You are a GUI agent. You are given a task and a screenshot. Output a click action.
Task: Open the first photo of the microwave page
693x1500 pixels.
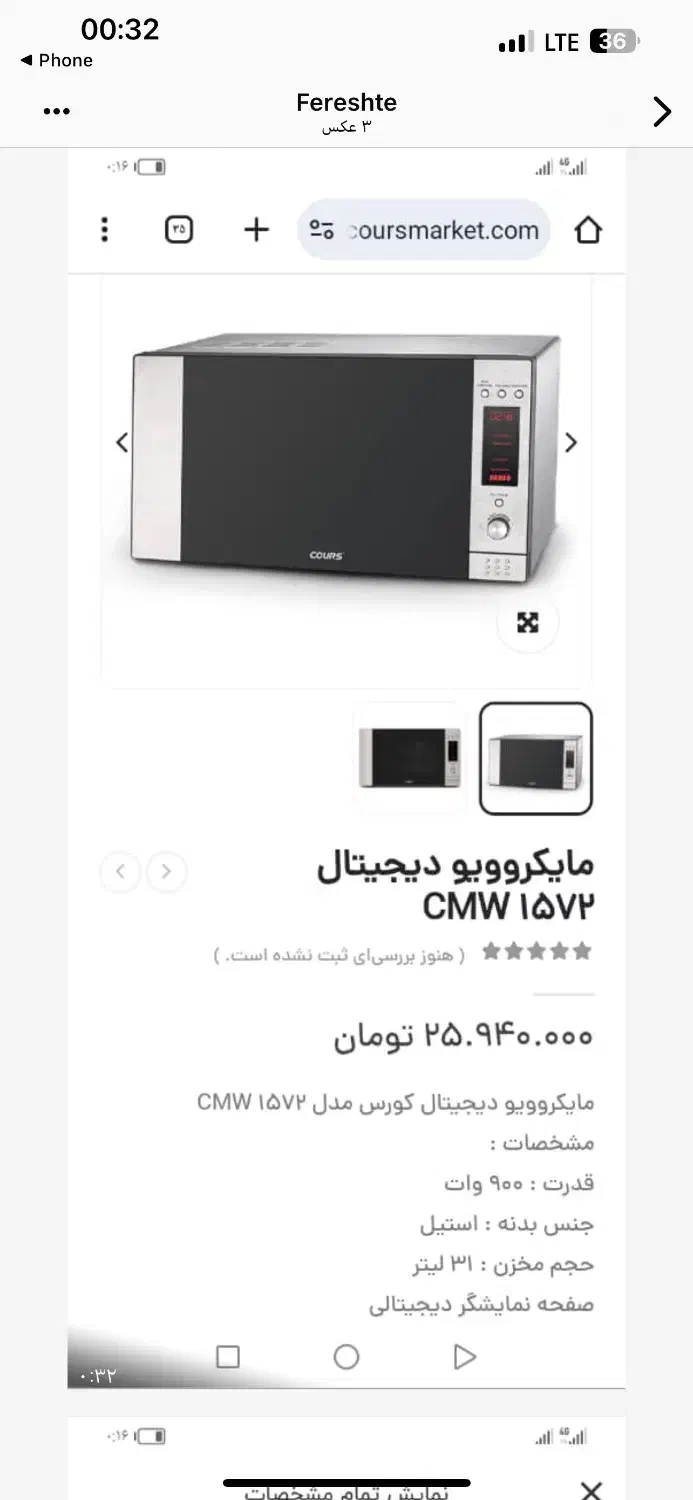click(346, 769)
